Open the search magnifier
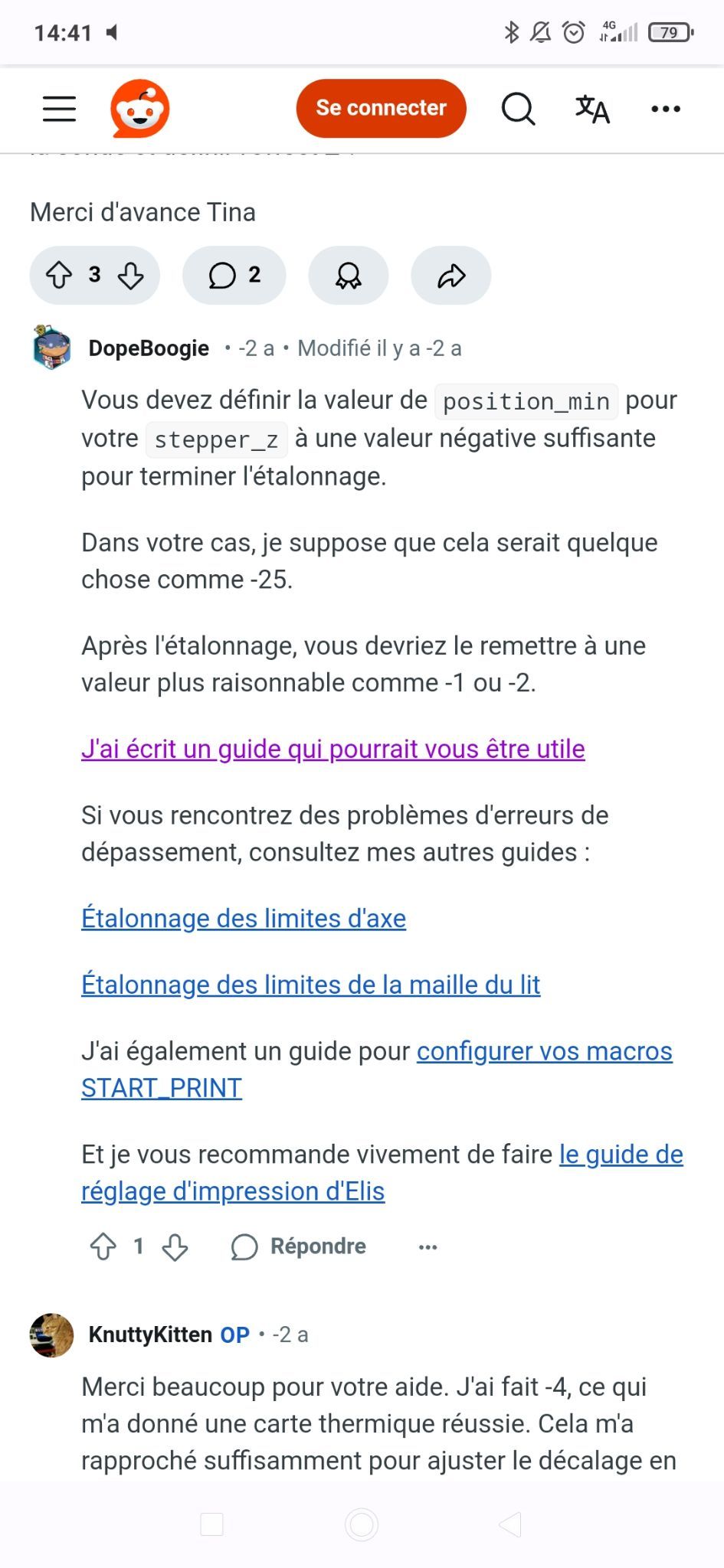Viewport: 724px width, 1568px height. pos(518,109)
